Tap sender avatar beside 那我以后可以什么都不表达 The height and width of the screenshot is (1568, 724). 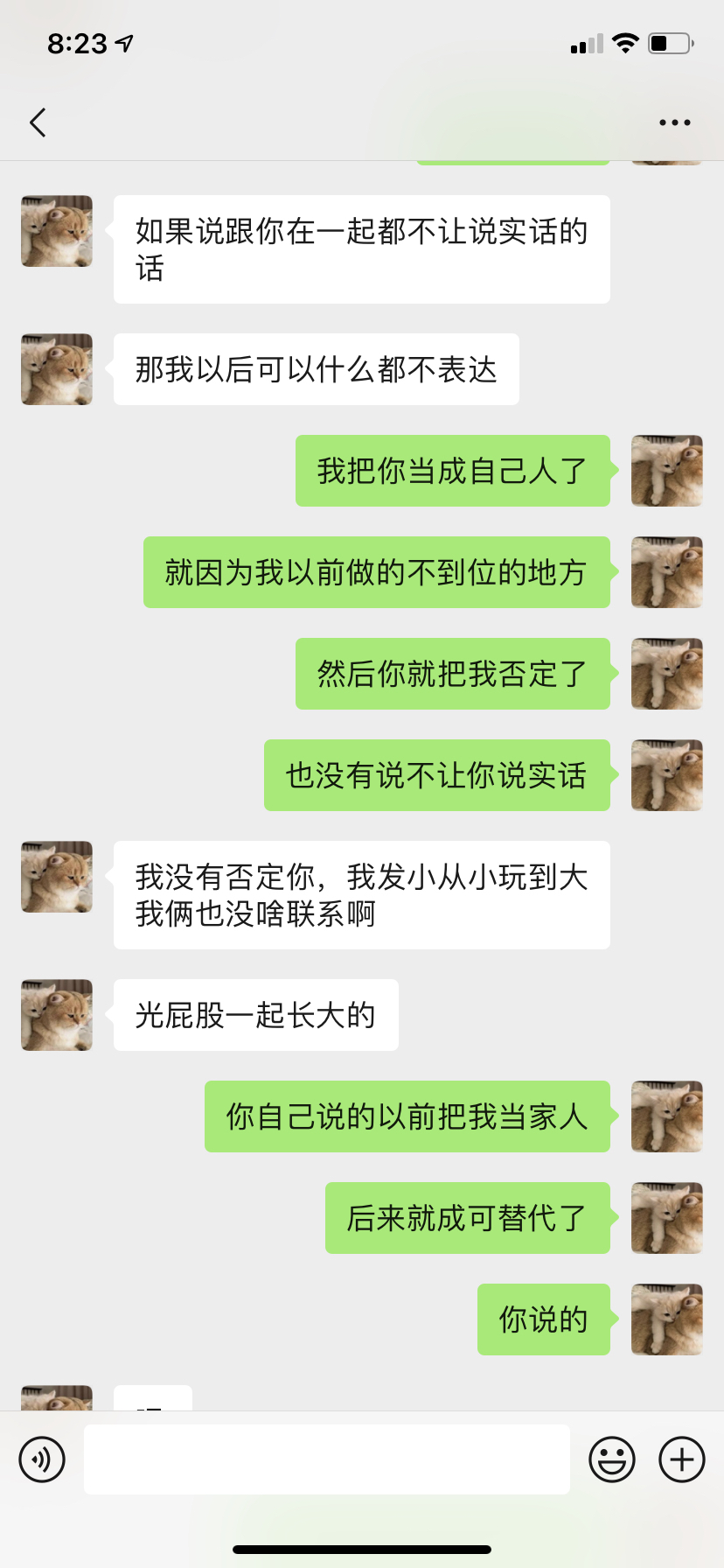[x=57, y=369]
